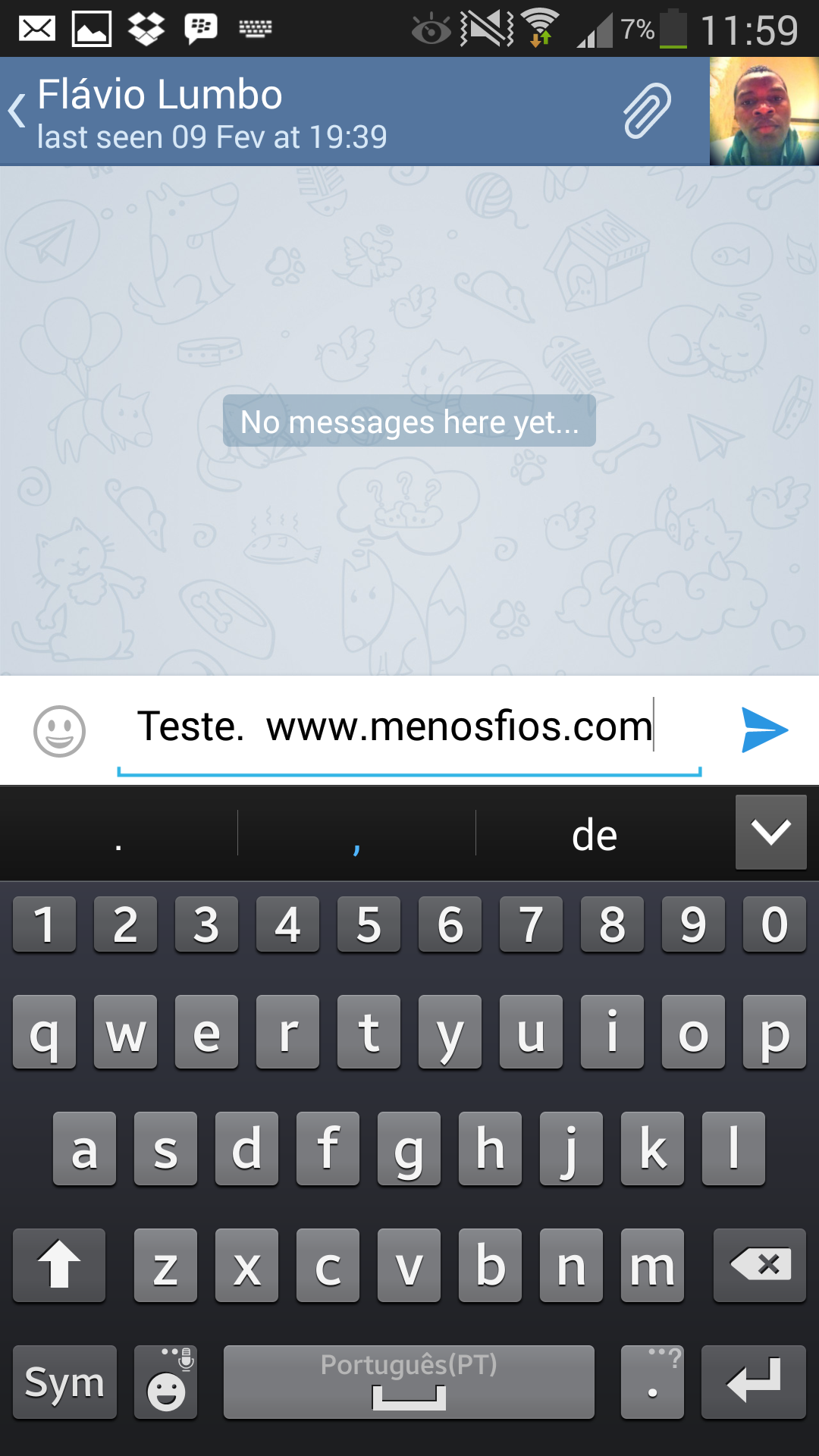Open the emoji picker beside the message
819x1456 pixels.
(59, 730)
